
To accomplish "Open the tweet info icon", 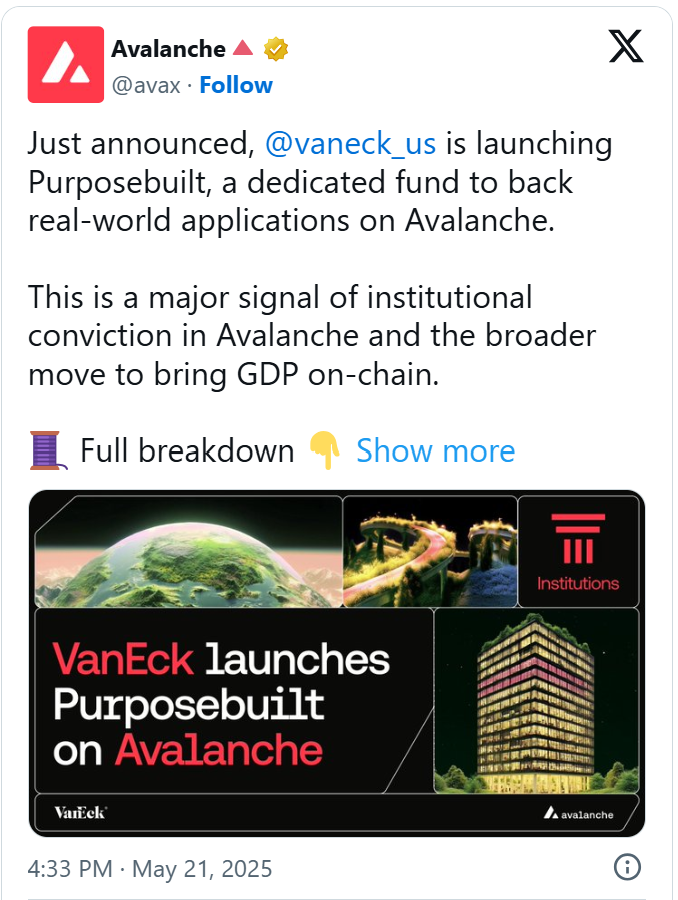I will pyautogui.click(x=626, y=866).
